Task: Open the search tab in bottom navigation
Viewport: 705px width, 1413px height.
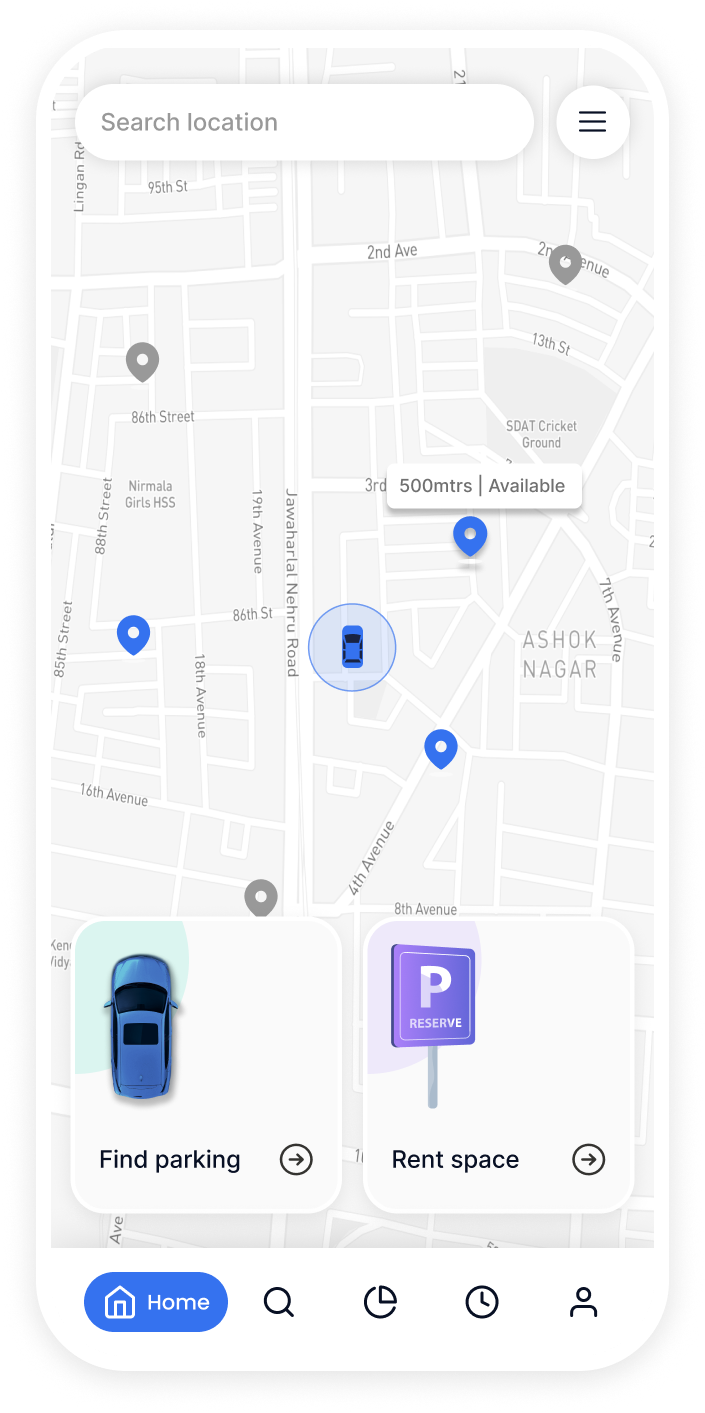Action: [278, 1302]
